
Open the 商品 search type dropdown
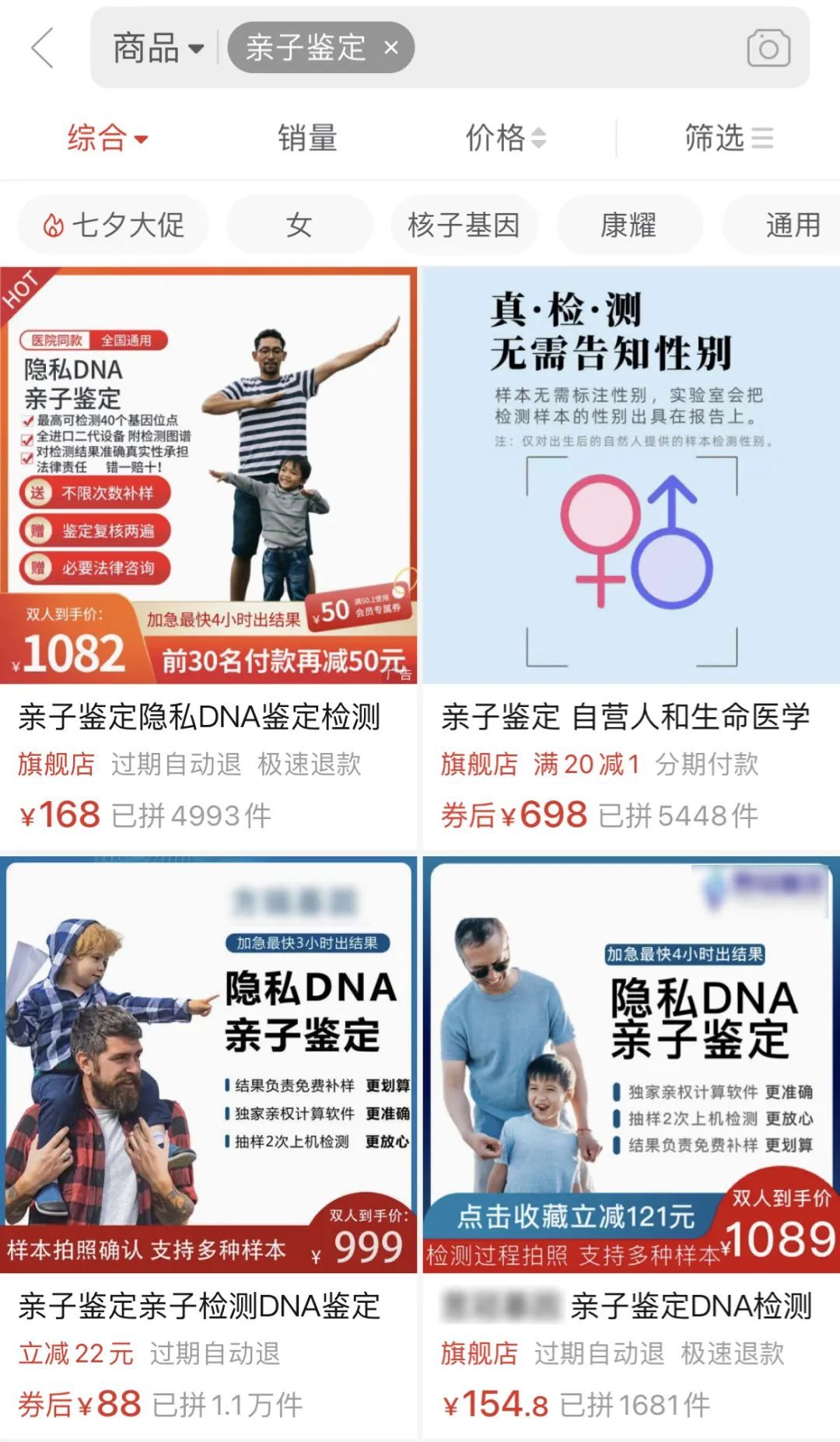click(x=158, y=48)
